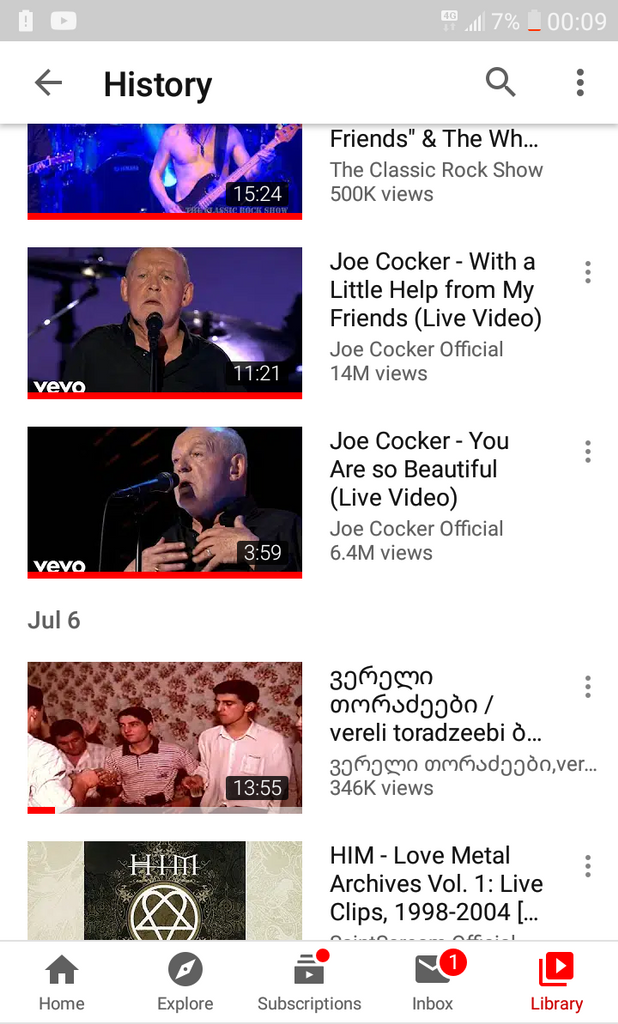This screenshot has height=1024, width=618.
Task: Switch to the Explore tab
Action: pos(185,983)
